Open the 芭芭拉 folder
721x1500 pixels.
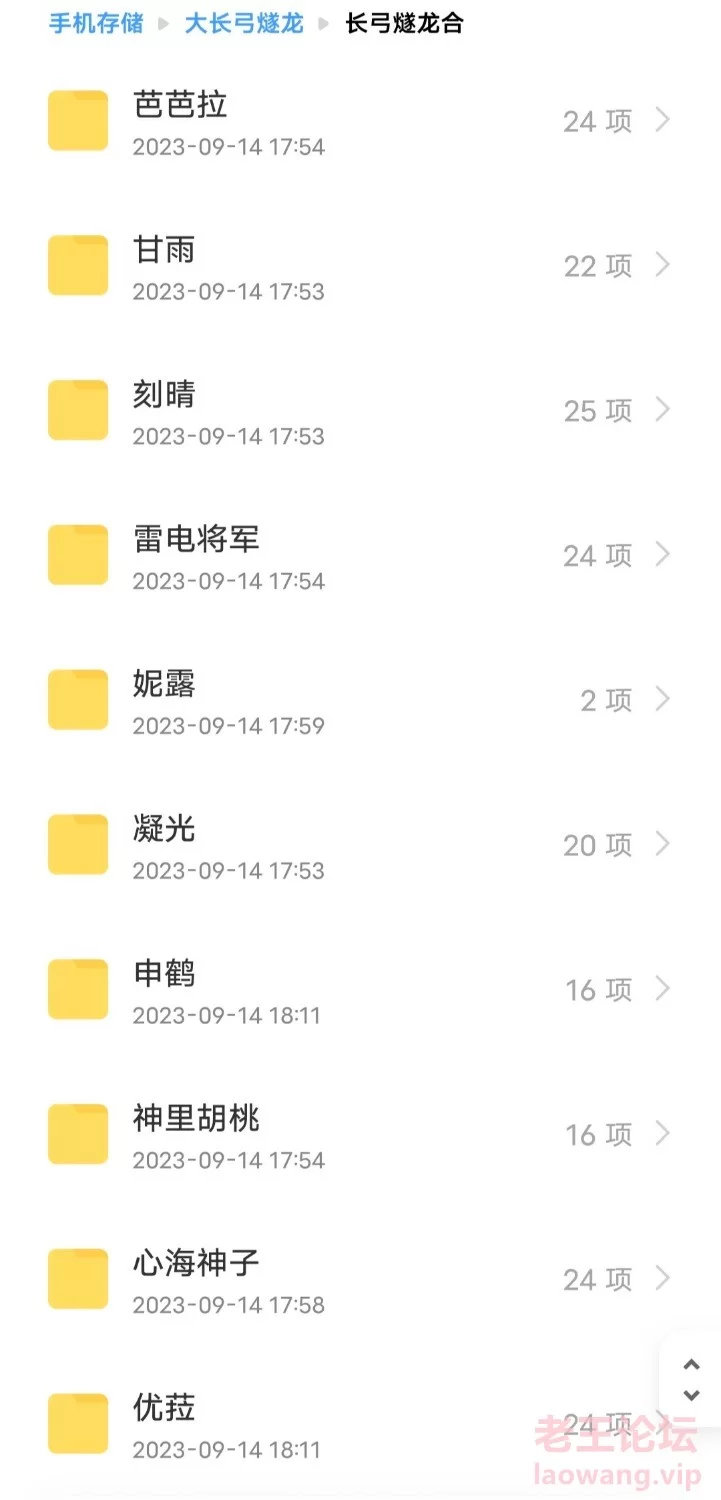(x=360, y=121)
